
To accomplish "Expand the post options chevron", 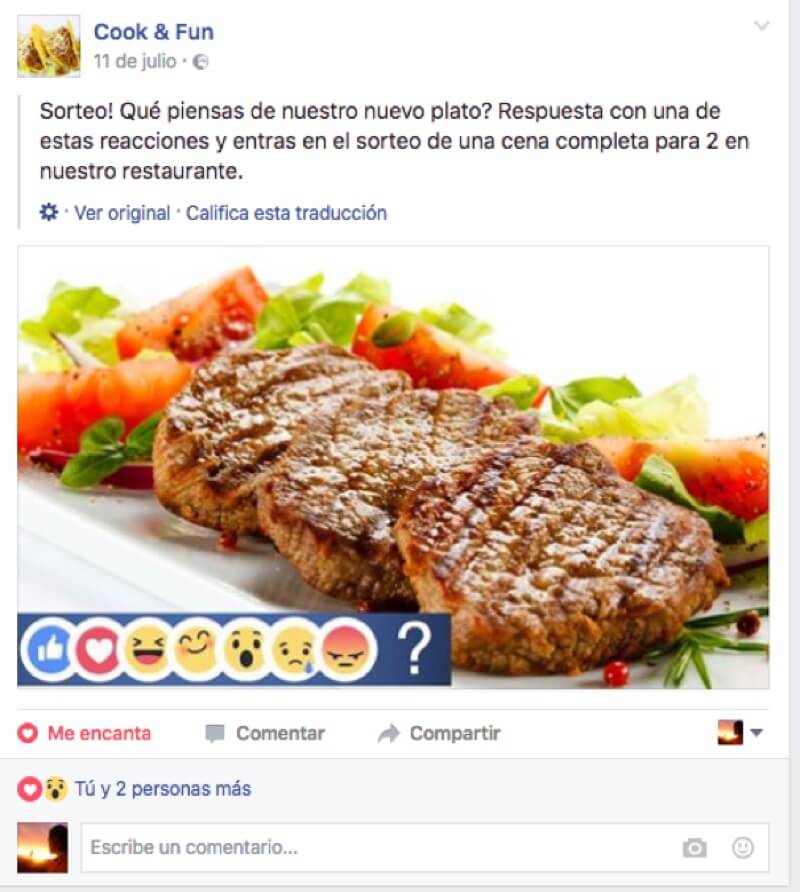I will pos(762,27).
